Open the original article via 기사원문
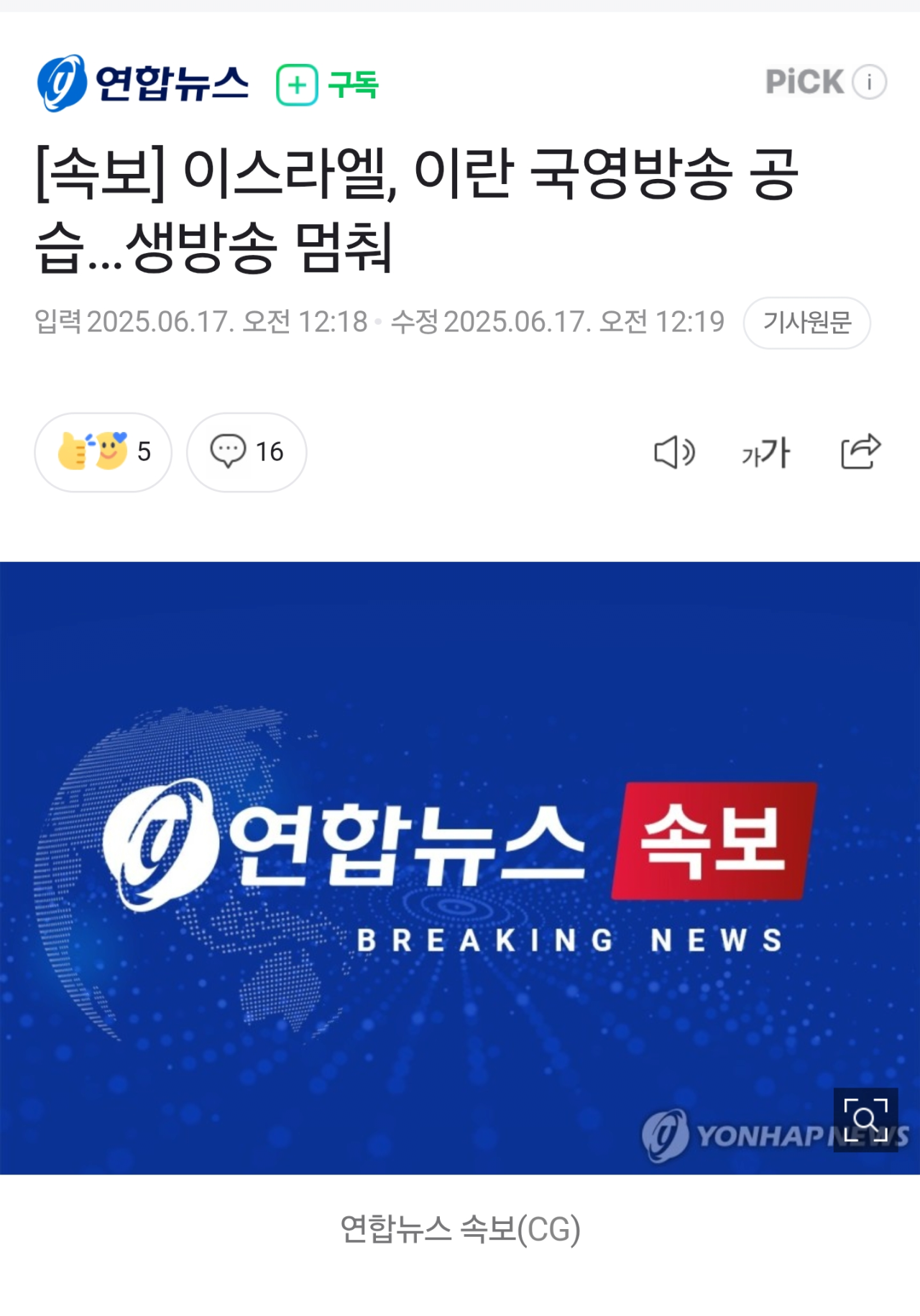This screenshot has width=920, height=1316. (806, 323)
